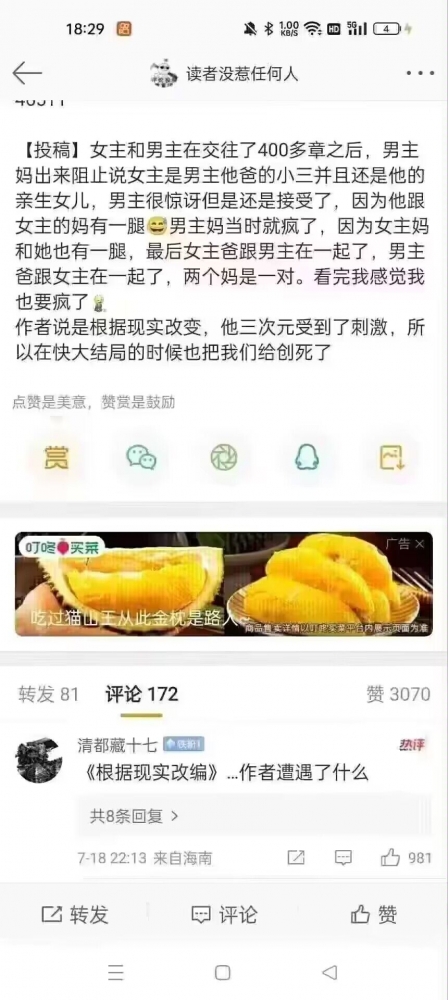Share the post to WeChat
This screenshot has width=448, height=1000.
pyautogui.click(x=141, y=457)
